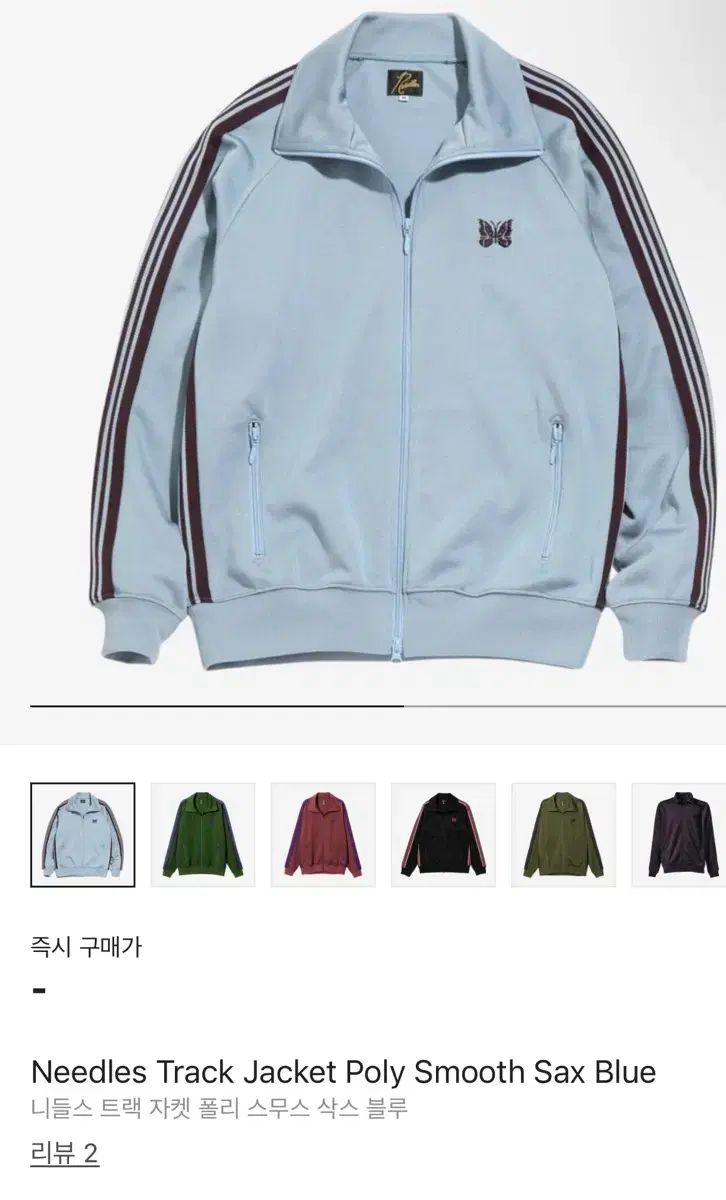Select the green jacket thumbnail

[x=202, y=834]
